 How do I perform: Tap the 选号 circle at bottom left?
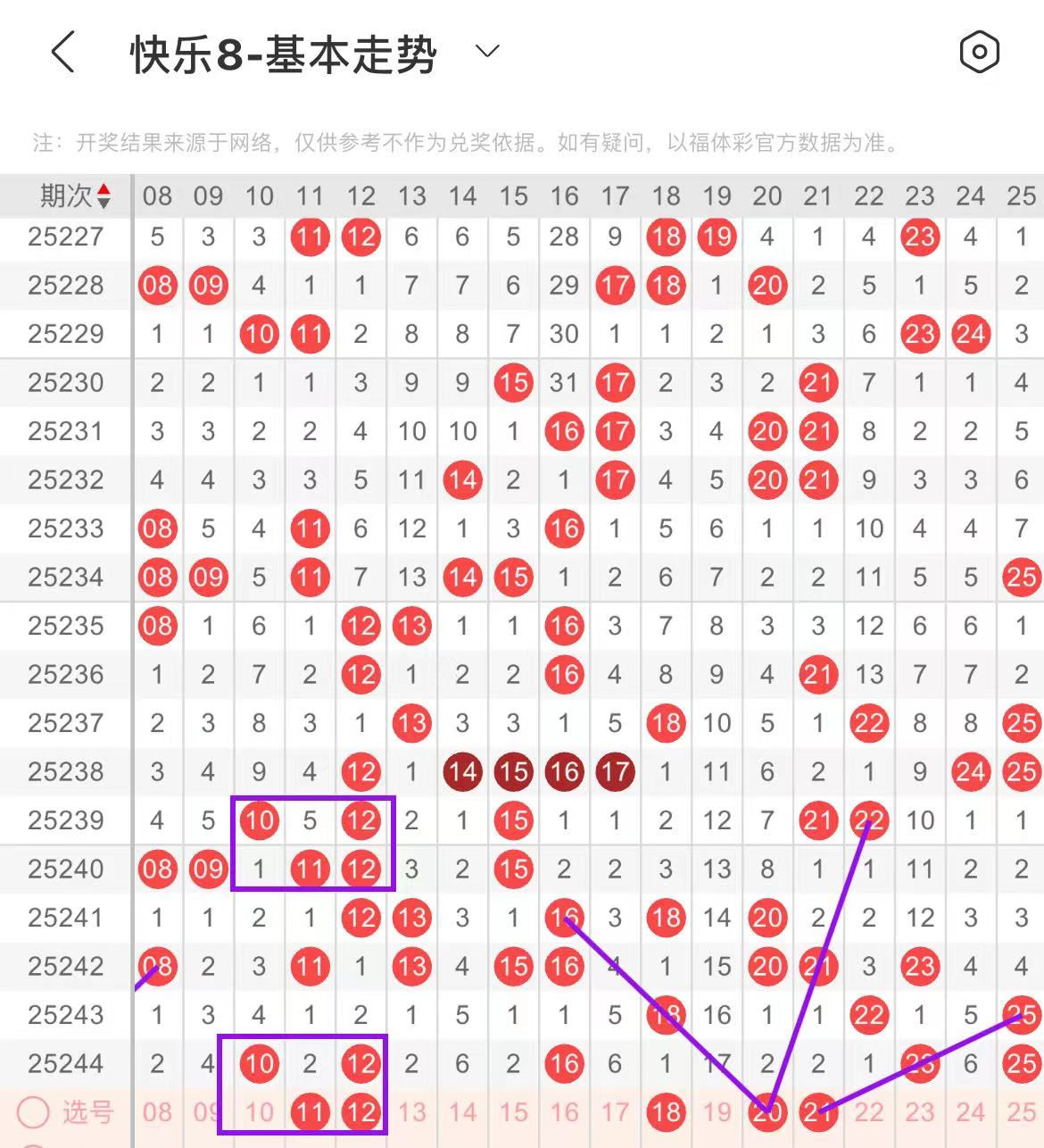tap(34, 1112)
